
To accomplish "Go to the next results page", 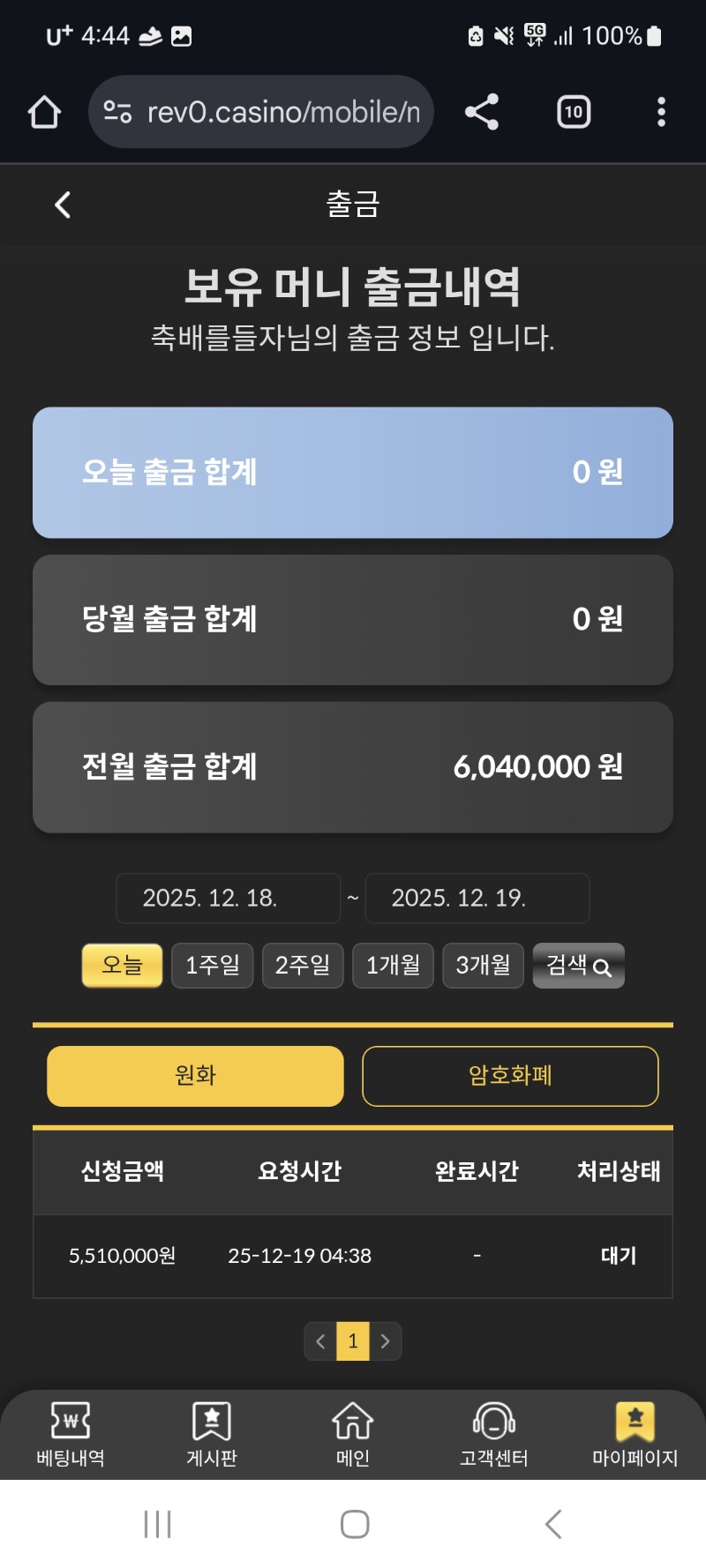I will pyautogui.click(x=386, y=1341).
